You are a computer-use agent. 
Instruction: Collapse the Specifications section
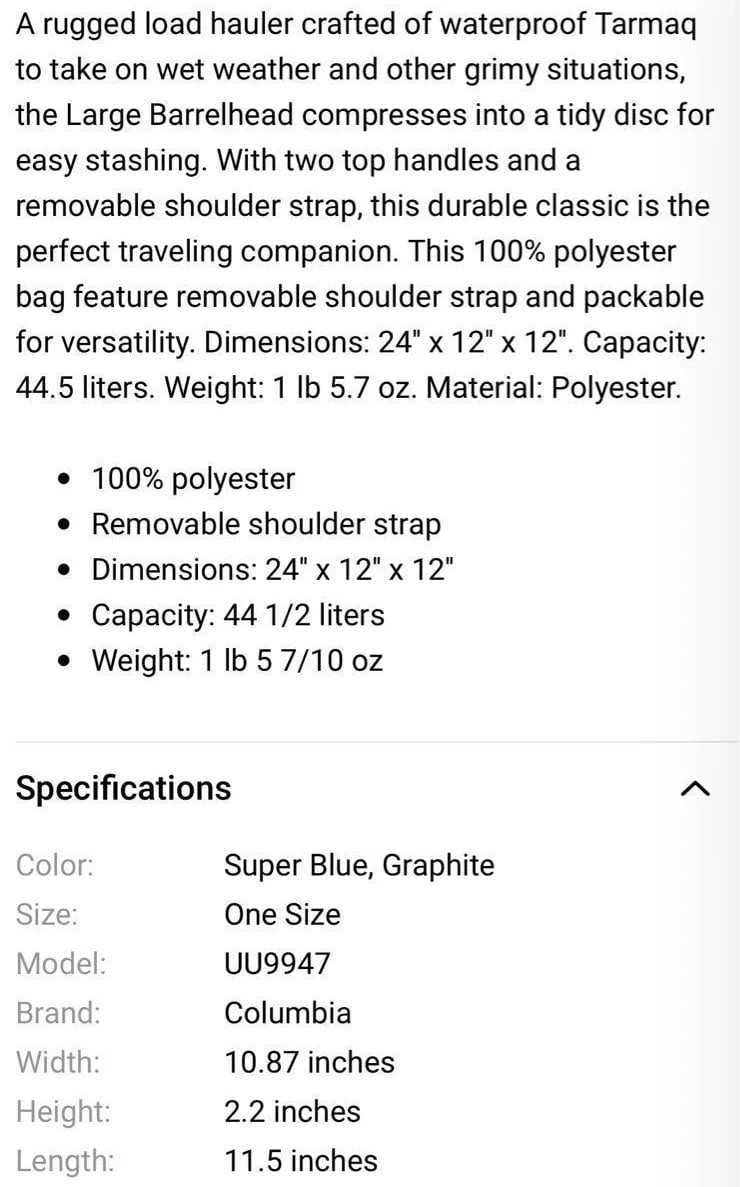pyautogui.click(x=695, y=789)
